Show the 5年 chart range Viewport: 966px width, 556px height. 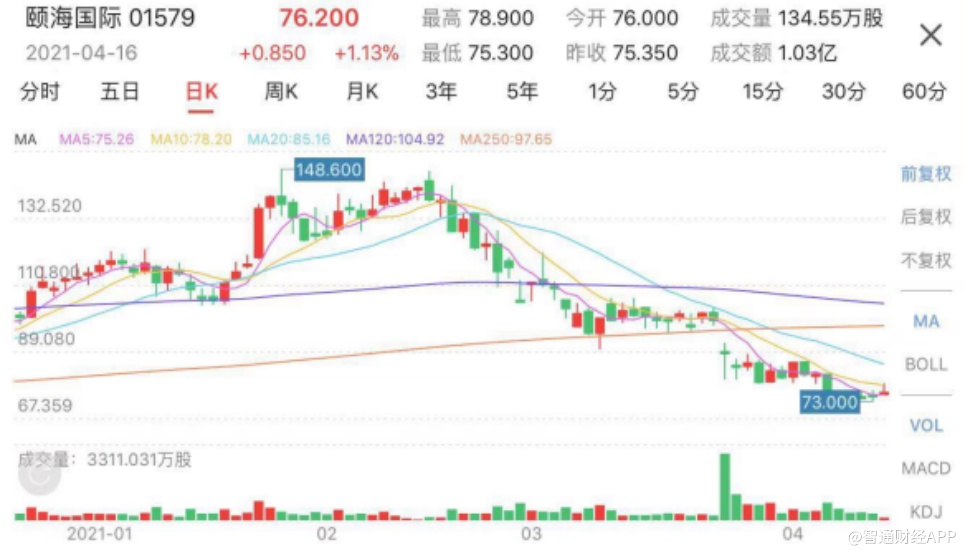[522, 93]
